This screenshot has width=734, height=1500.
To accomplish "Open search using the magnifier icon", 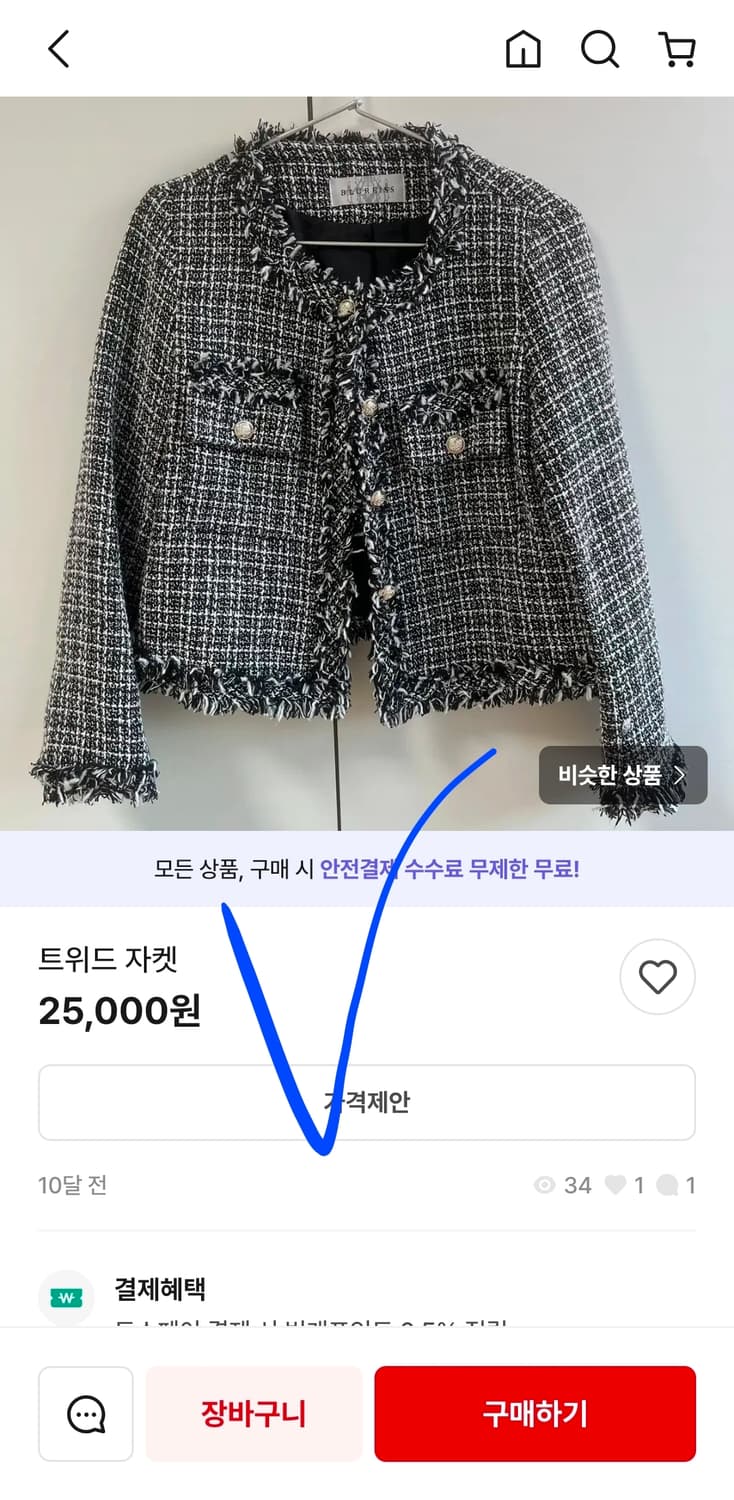I will (600, 47).
